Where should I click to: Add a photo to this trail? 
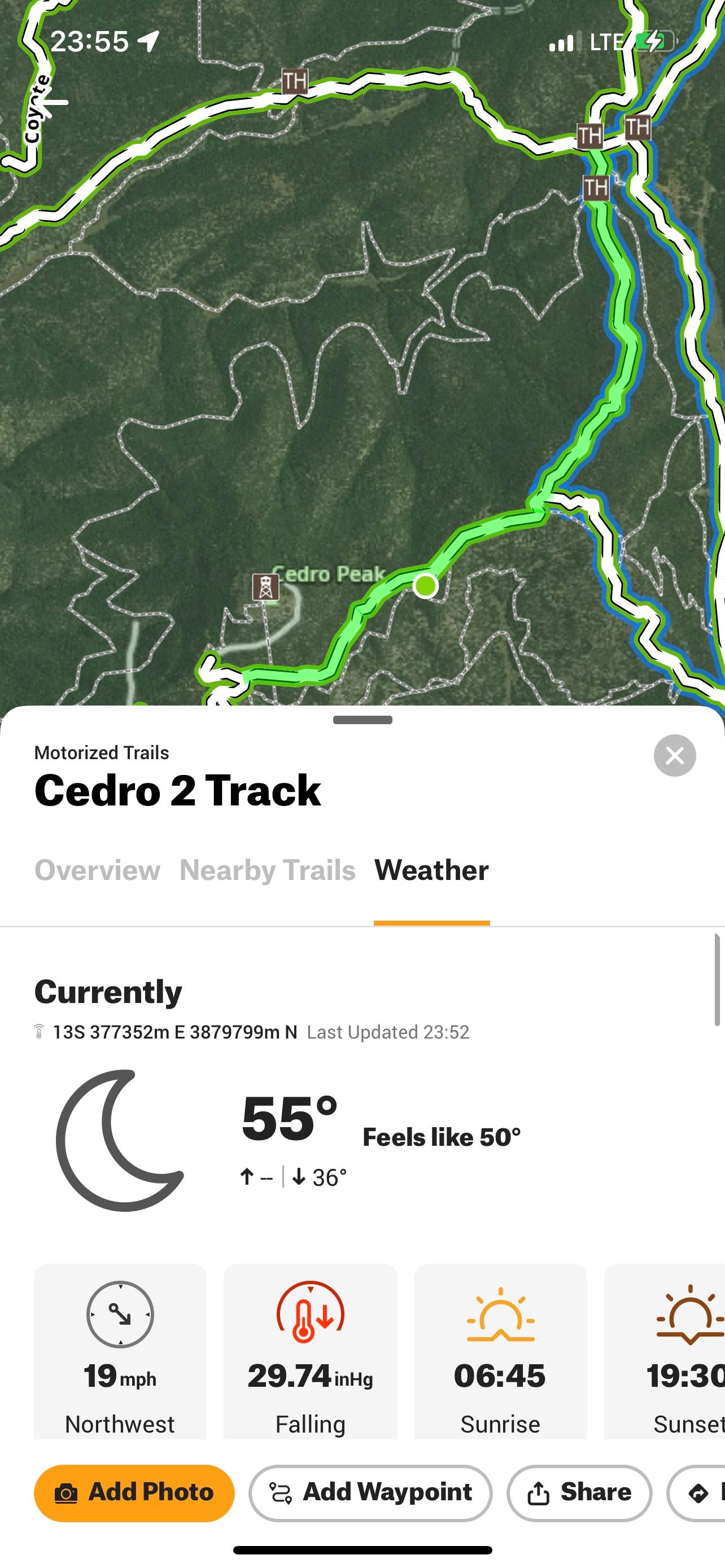pyautogui.click(x=134, y=1492)
